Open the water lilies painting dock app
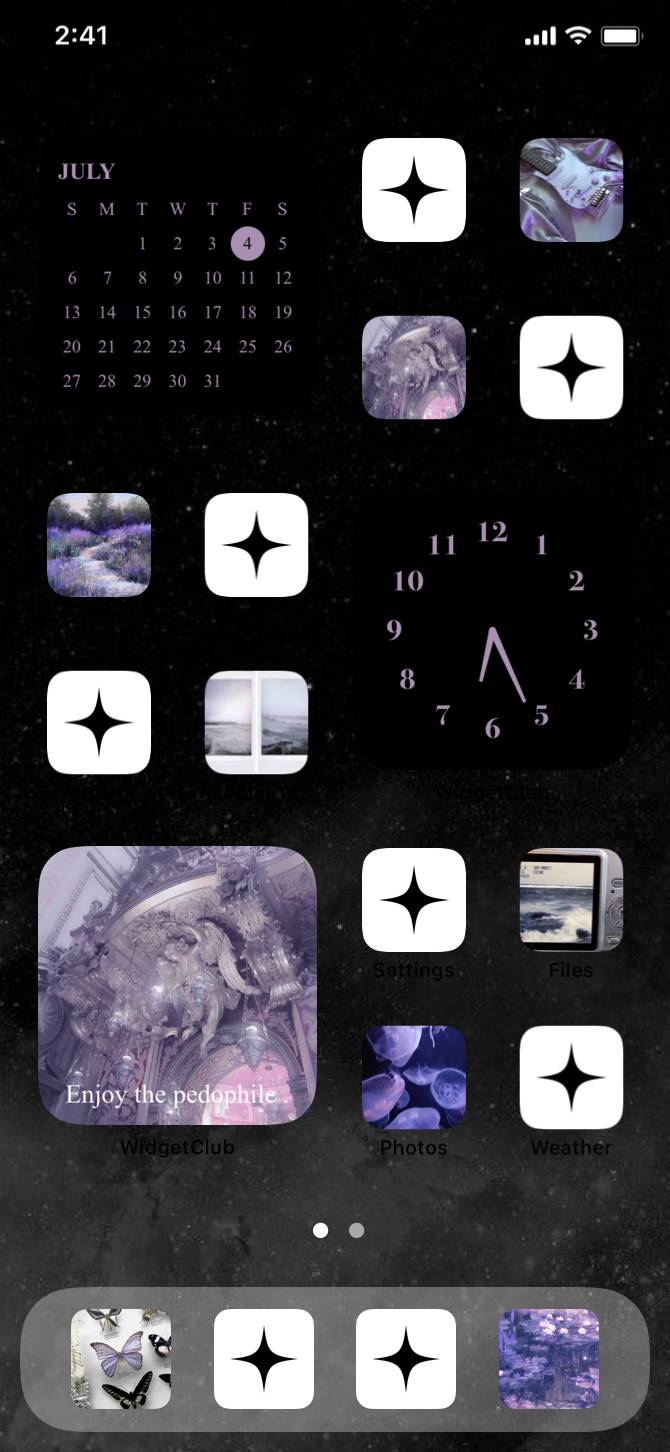This screenshot has height=1452, width=670. (549, 1358)
